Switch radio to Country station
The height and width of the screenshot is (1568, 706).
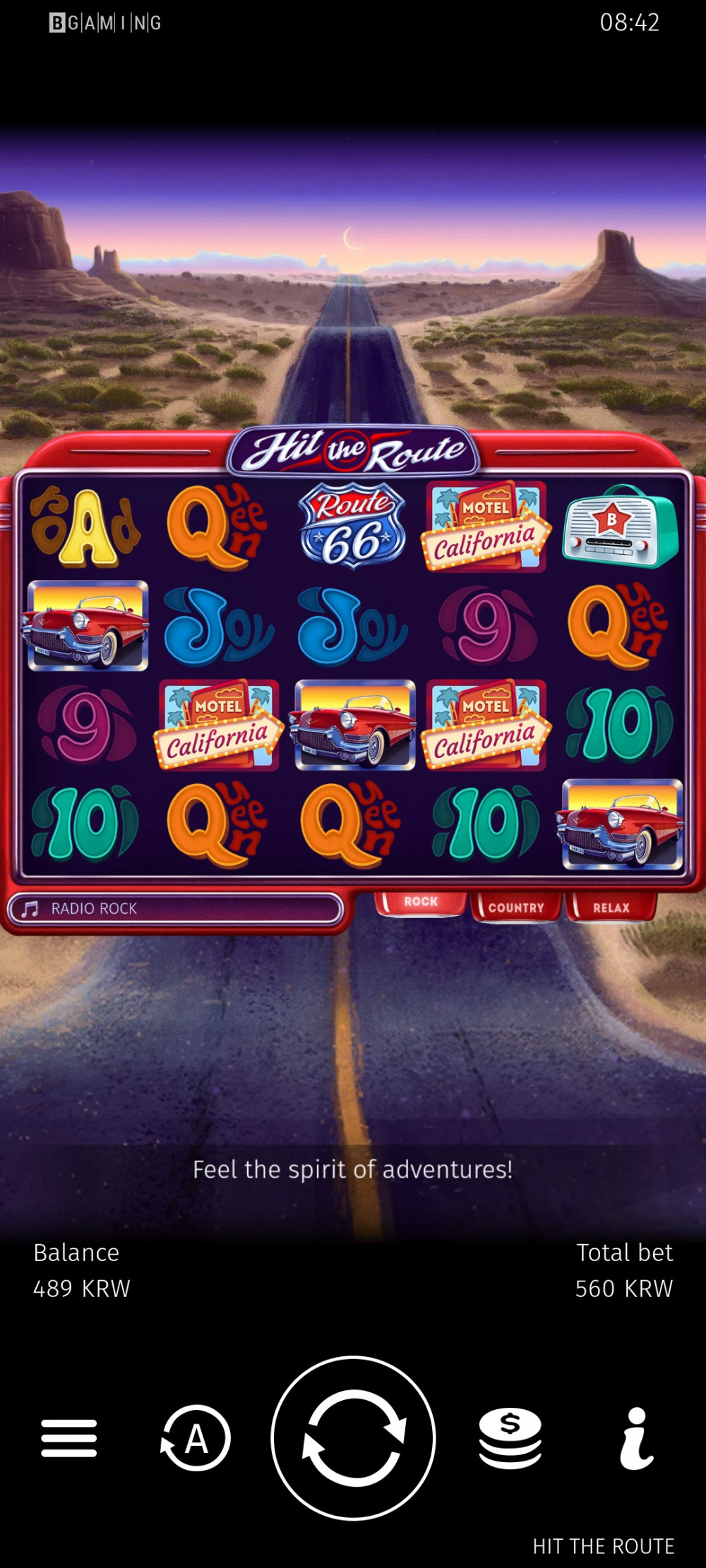pyautogui.click(x=516, y=907)
